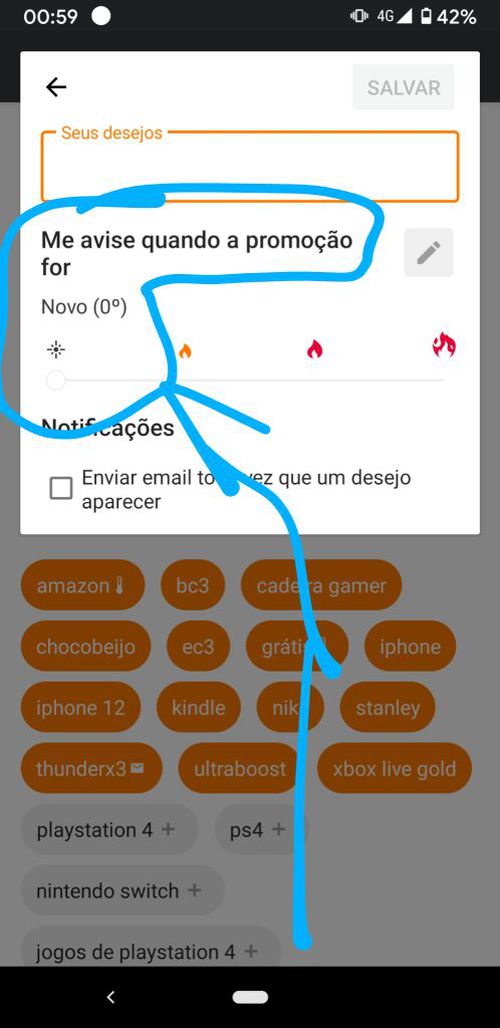500x1028 pixels.
Task: Open the iphone 12 chip
Action: coord(81,707)
